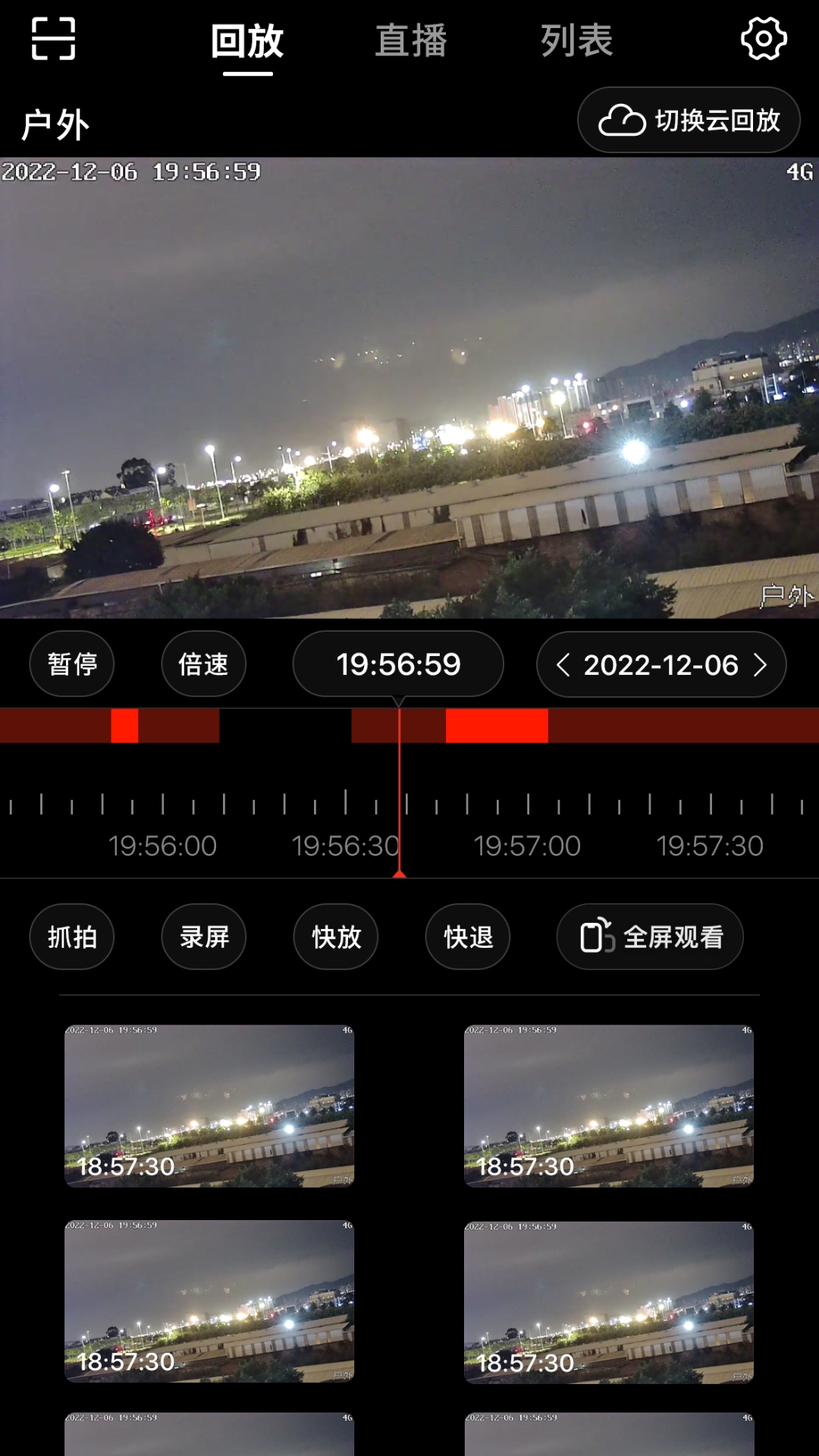This screenshot has height=1456, width=819.
Task: Jump to 19:57:00 on the timeline
Action: (x=528, y=804)
